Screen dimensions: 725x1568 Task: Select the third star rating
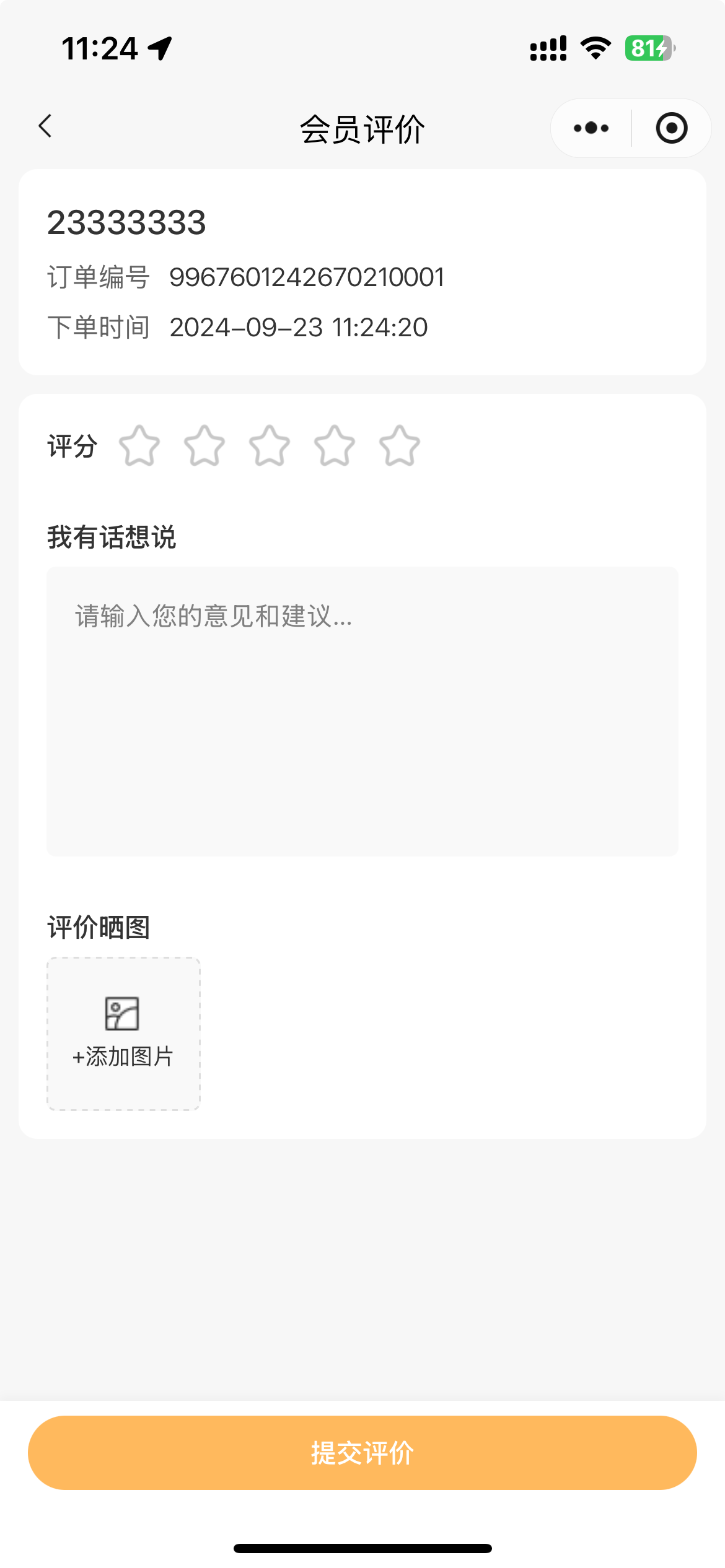pyautogui.click(x=270, y=446)
